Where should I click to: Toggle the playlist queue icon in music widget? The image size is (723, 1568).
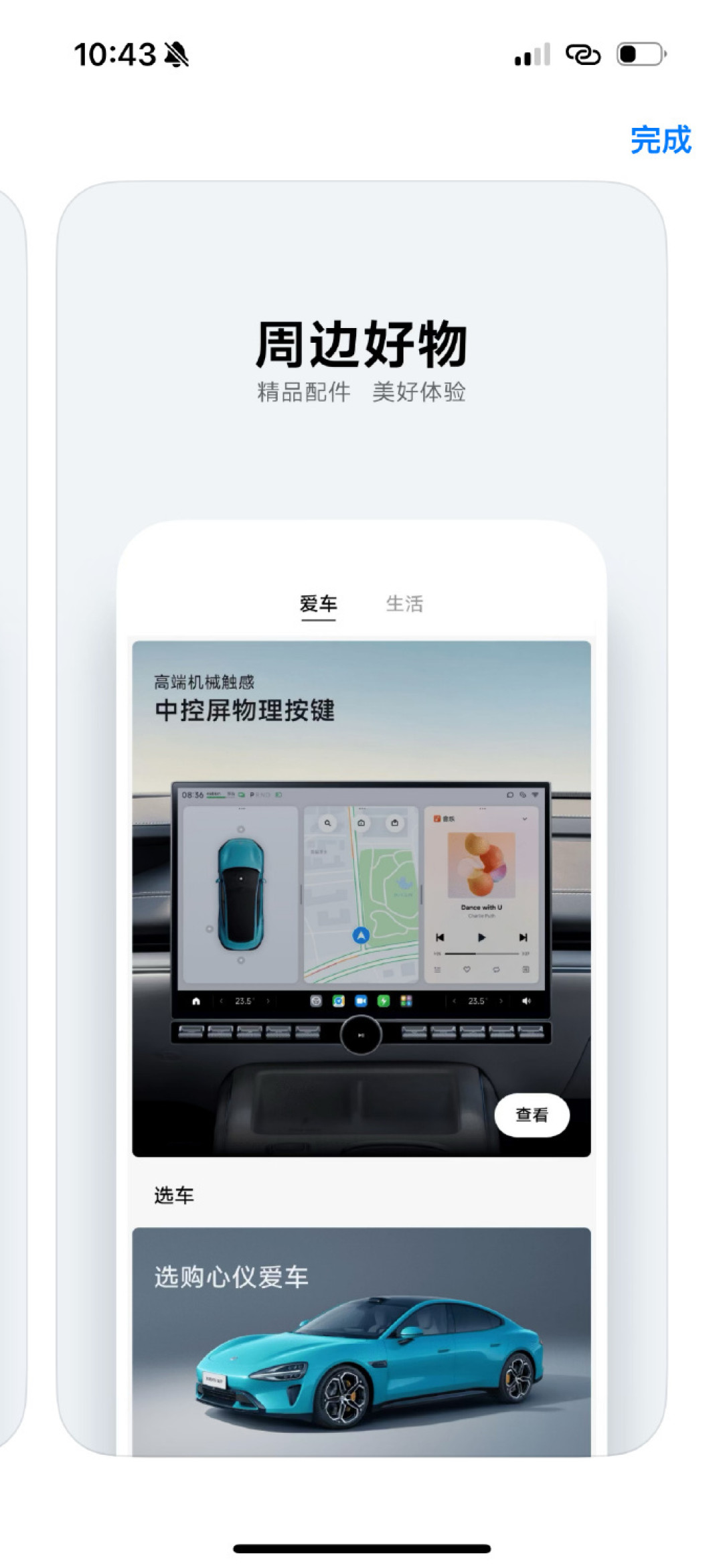click(x=437, y=969)
